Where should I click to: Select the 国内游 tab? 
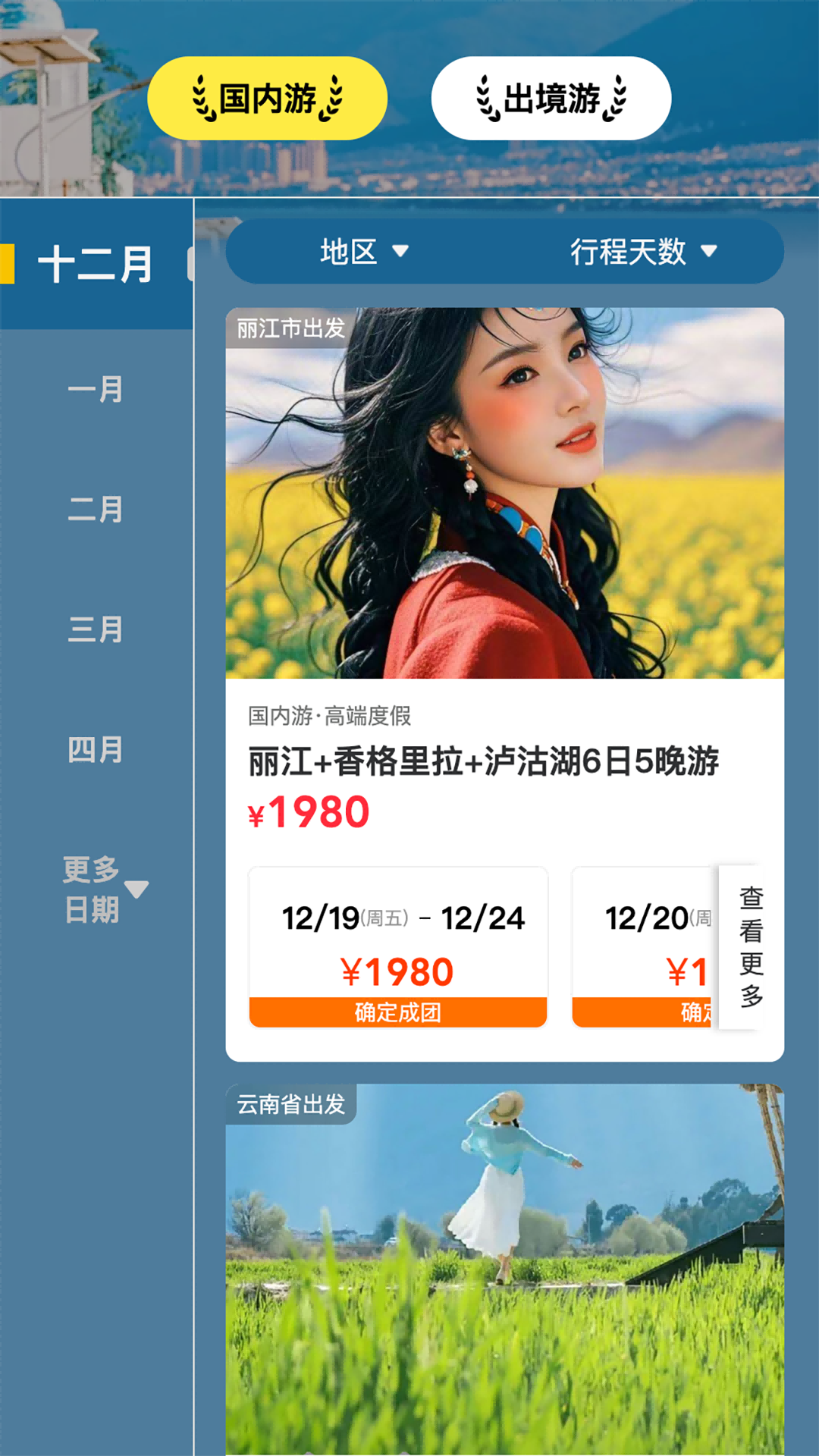tap(267, 97)
